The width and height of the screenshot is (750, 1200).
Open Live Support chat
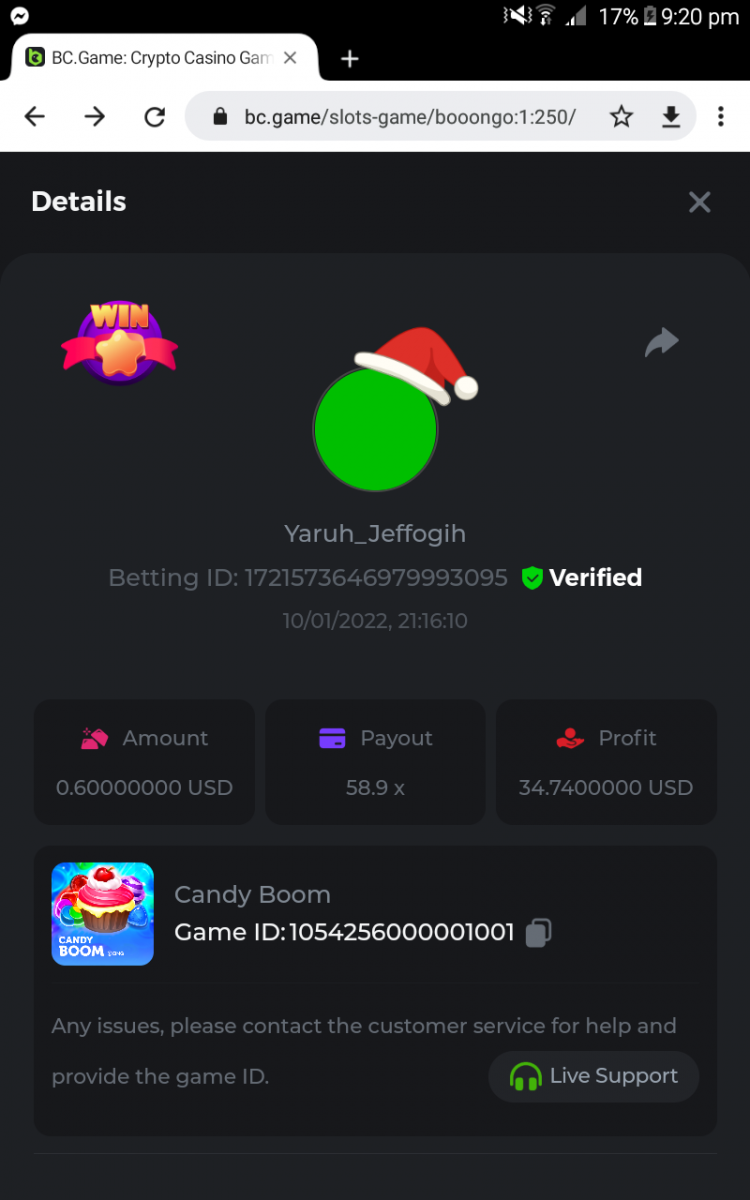(x=594, y=1076)
